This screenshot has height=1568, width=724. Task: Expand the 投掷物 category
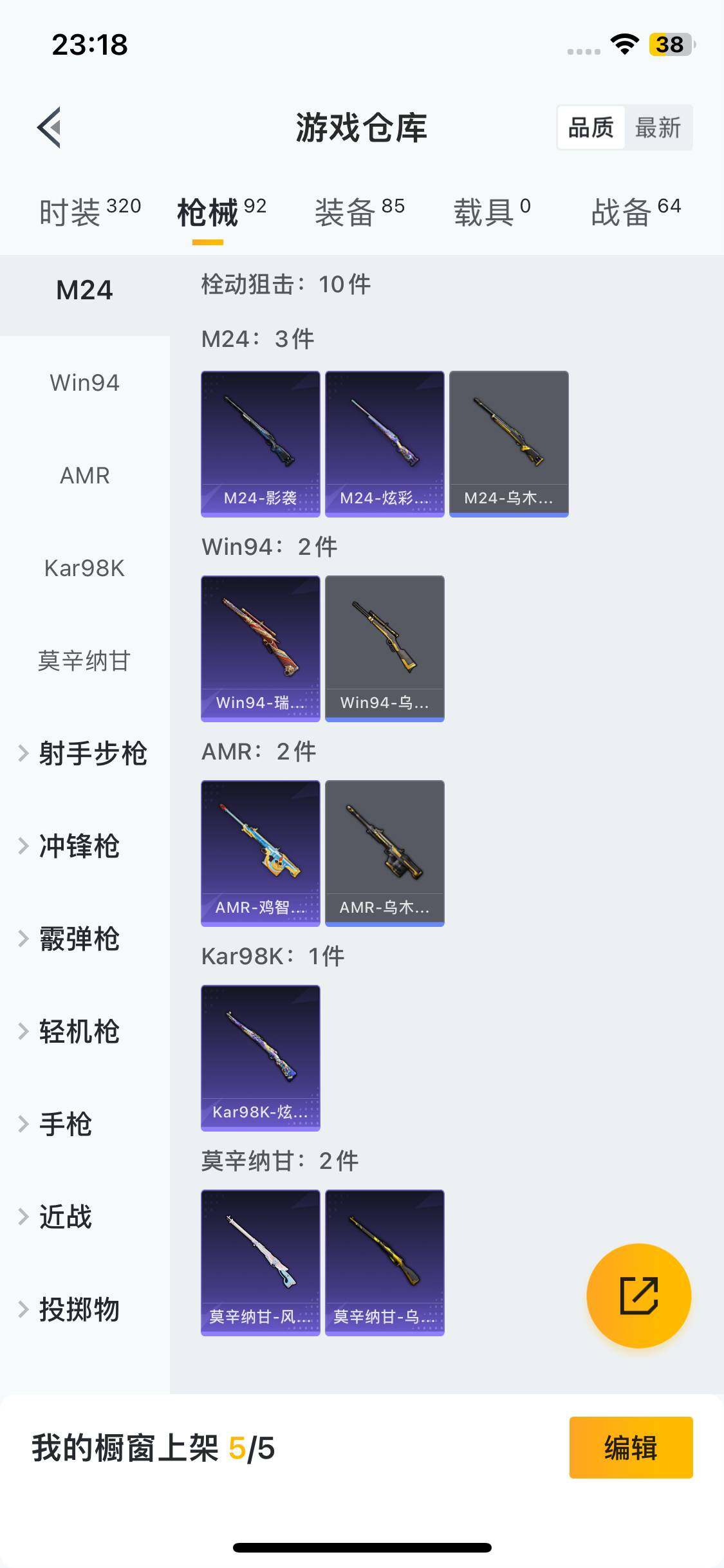tap(79, 1310)
